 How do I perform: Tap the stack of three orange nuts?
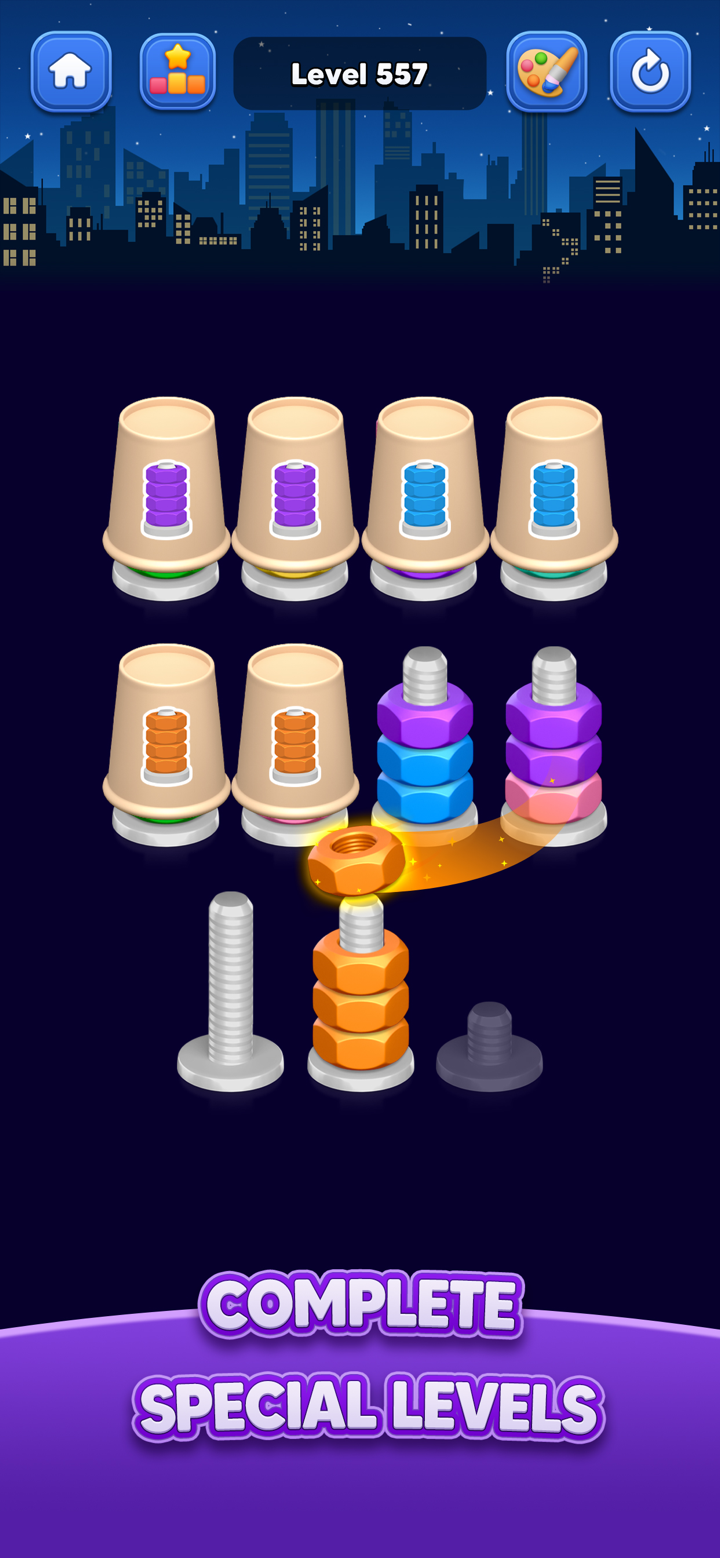point(362,1000)
